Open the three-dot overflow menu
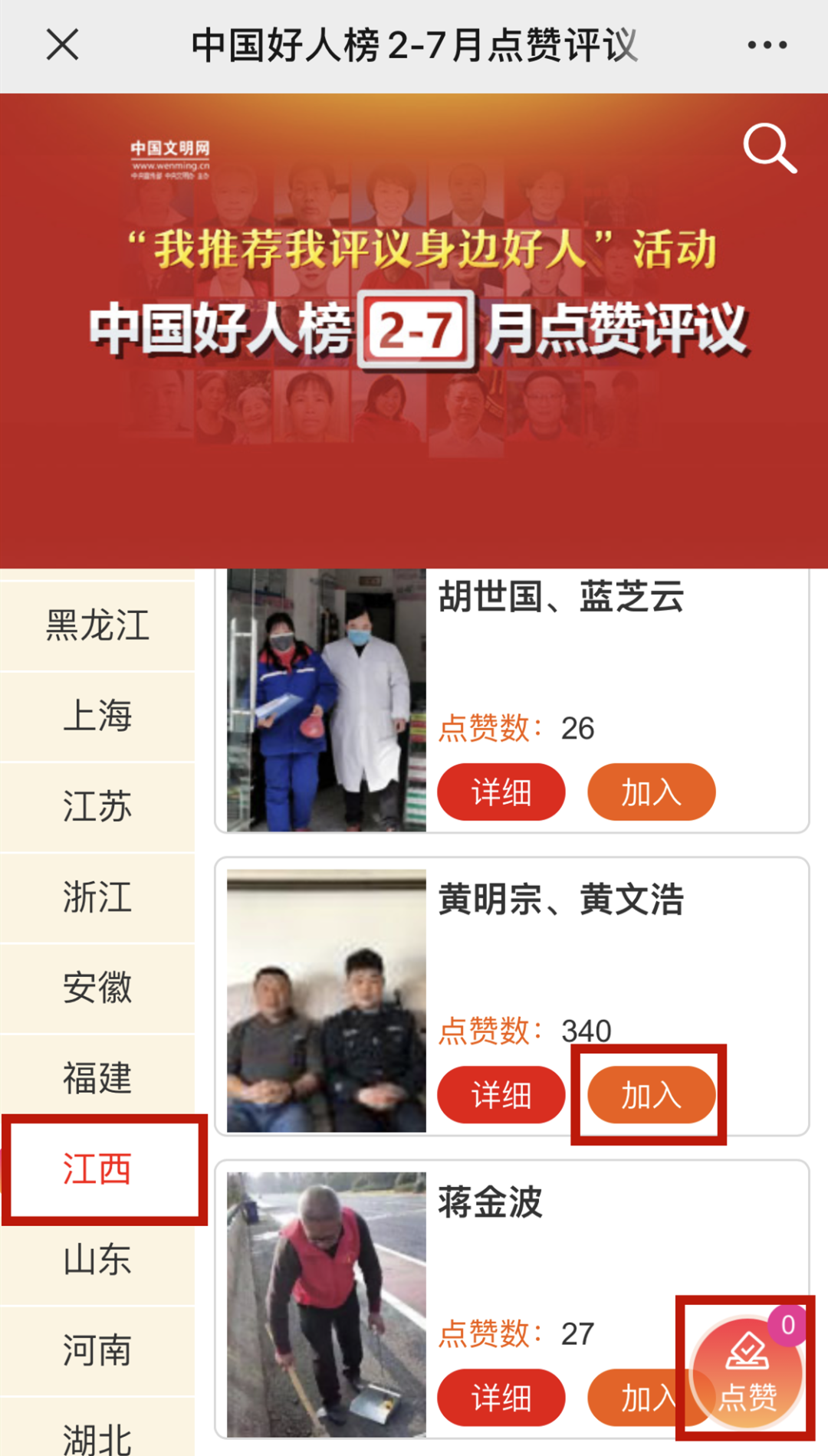This screenshot has width=828, height=1456. pyautogui.click(x=767, y=44)
